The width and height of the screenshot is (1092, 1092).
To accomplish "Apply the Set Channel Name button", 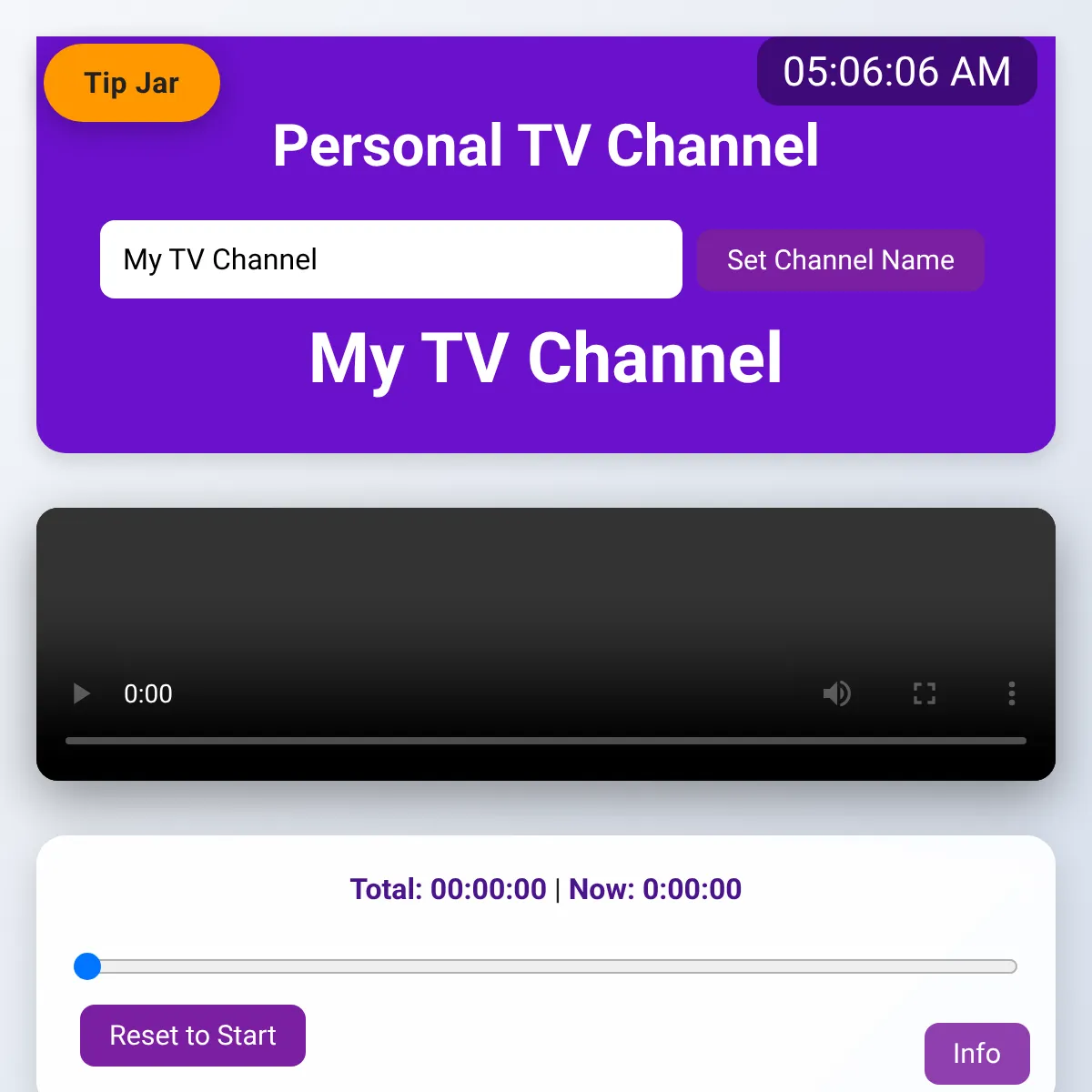I will tap(840, 260).
